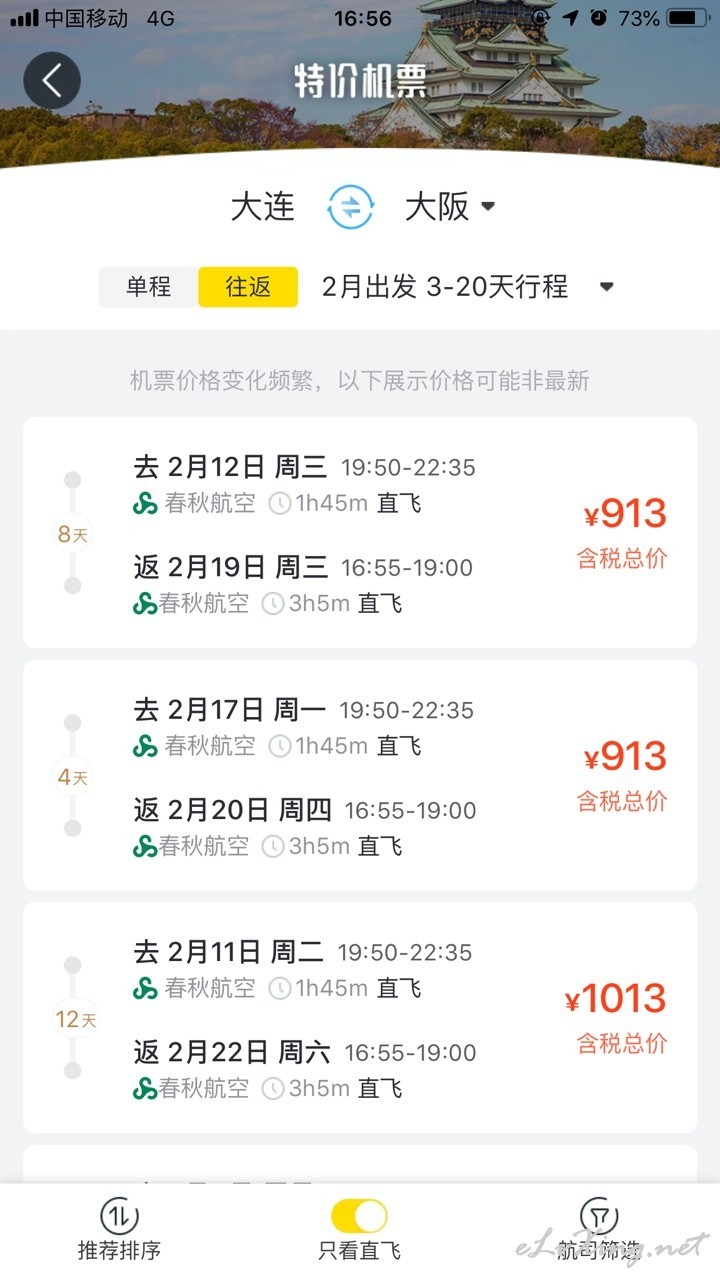The height and width of the screenshot is (1280, 720).
Task: Change departure city 大连
Action: [263, 207]
